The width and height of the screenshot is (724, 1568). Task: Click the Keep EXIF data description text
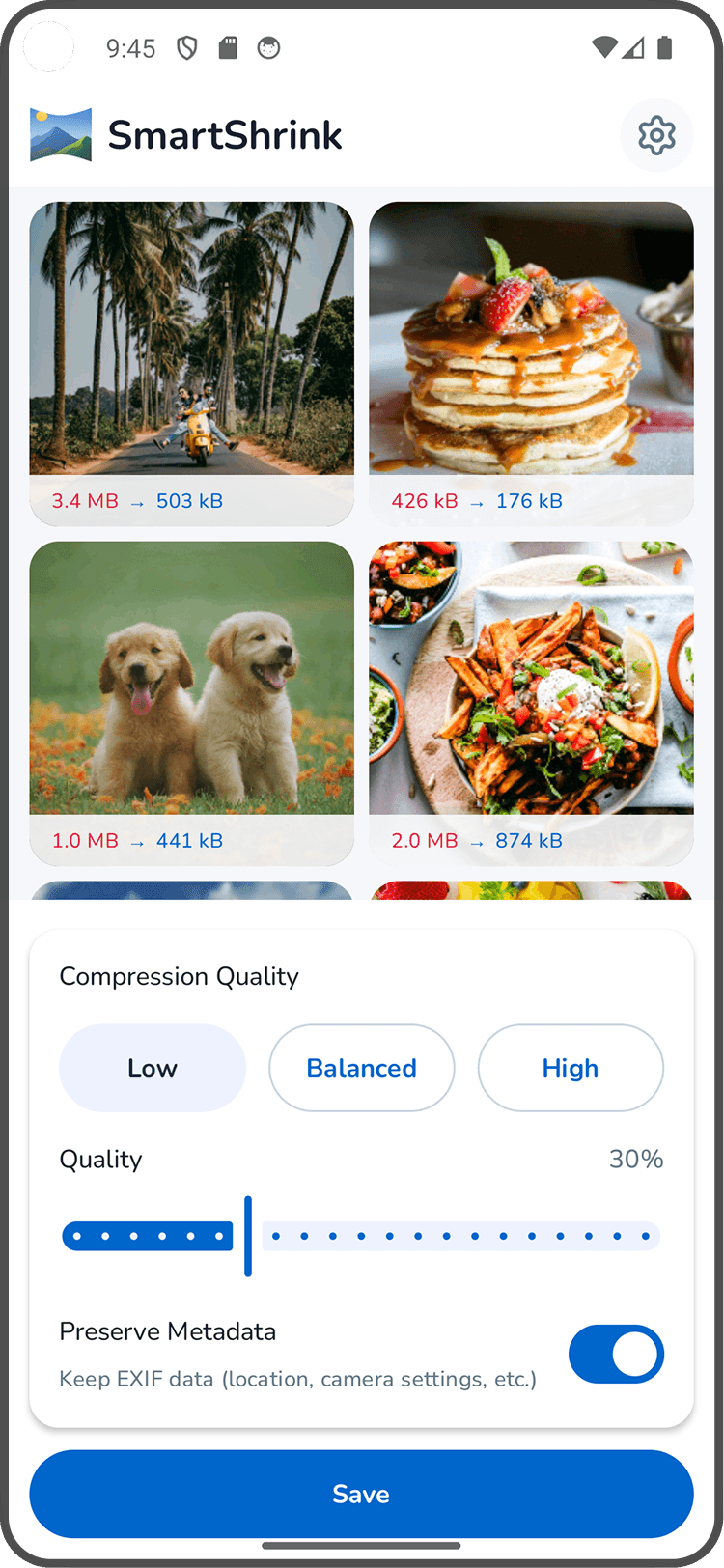click(298, 1379)
